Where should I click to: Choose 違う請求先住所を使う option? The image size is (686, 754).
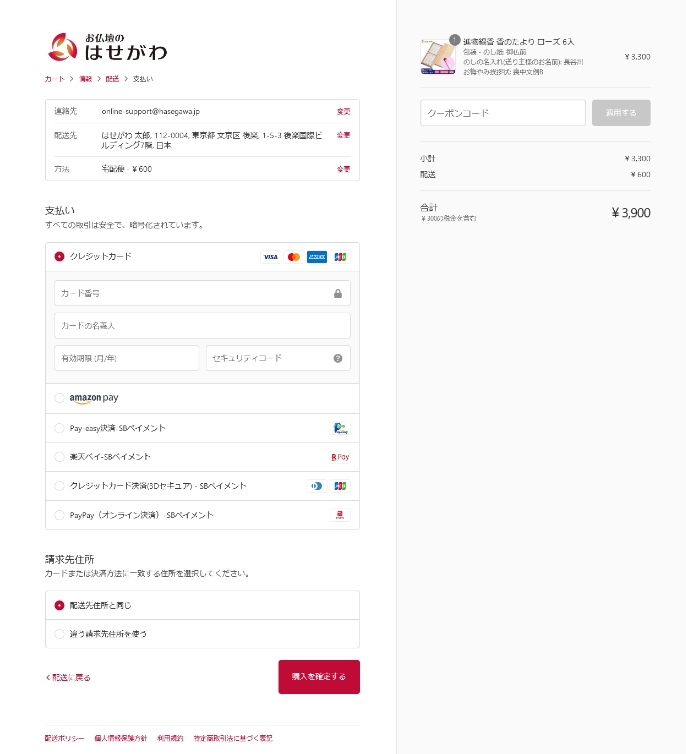(60, 634)
